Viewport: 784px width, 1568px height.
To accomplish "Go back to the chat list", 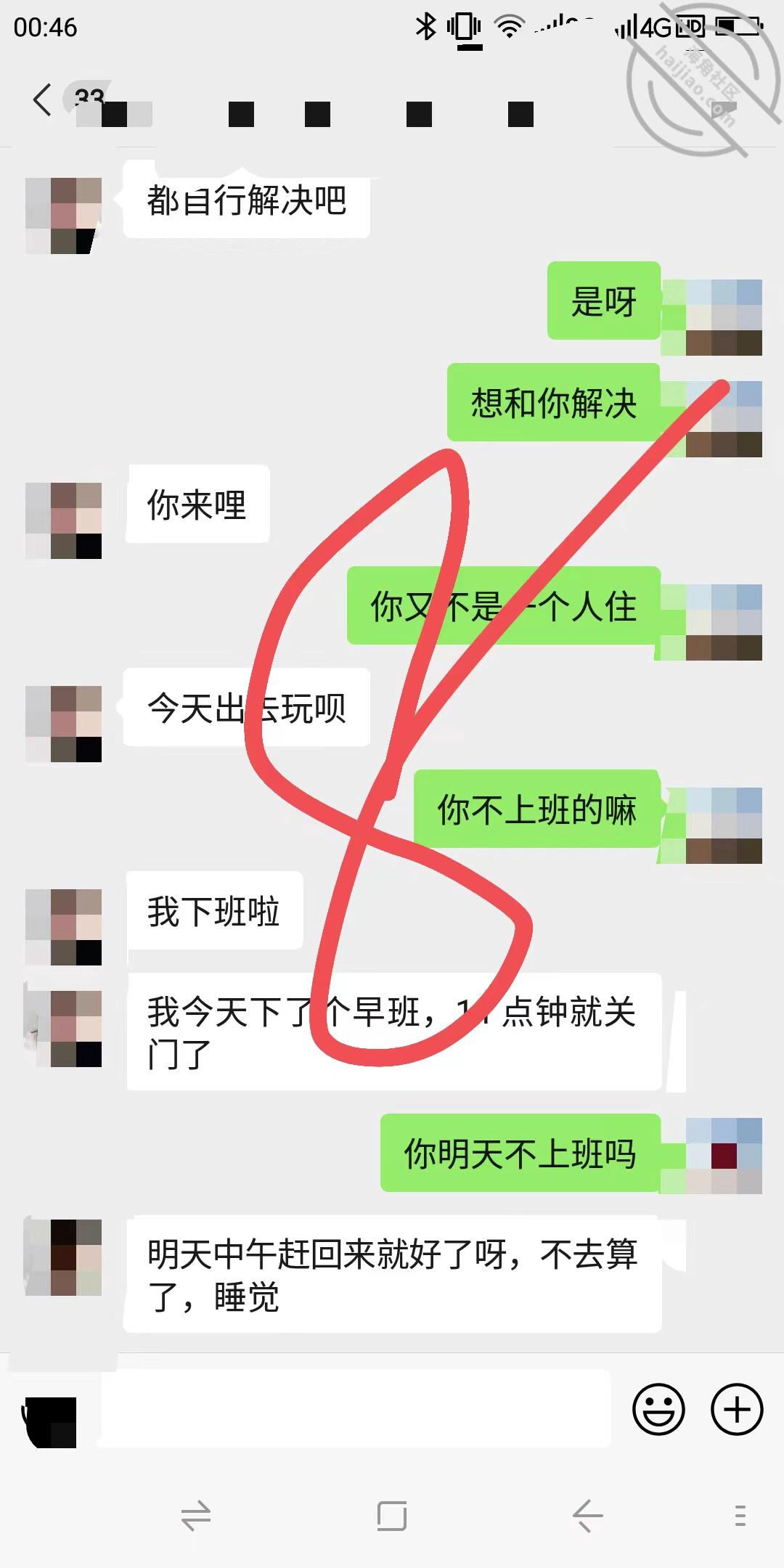I will 42,99.
